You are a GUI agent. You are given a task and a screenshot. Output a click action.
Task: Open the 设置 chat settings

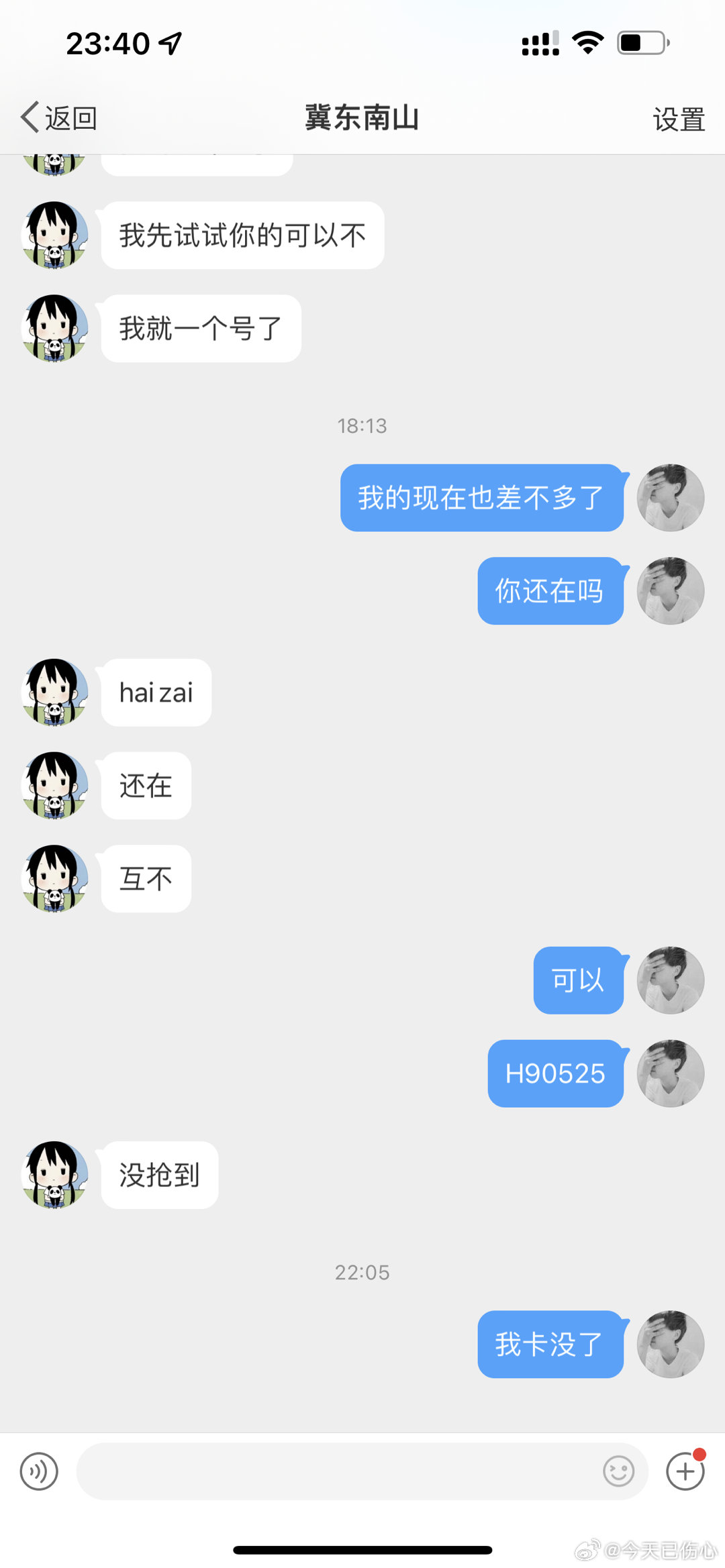point(678,119)
